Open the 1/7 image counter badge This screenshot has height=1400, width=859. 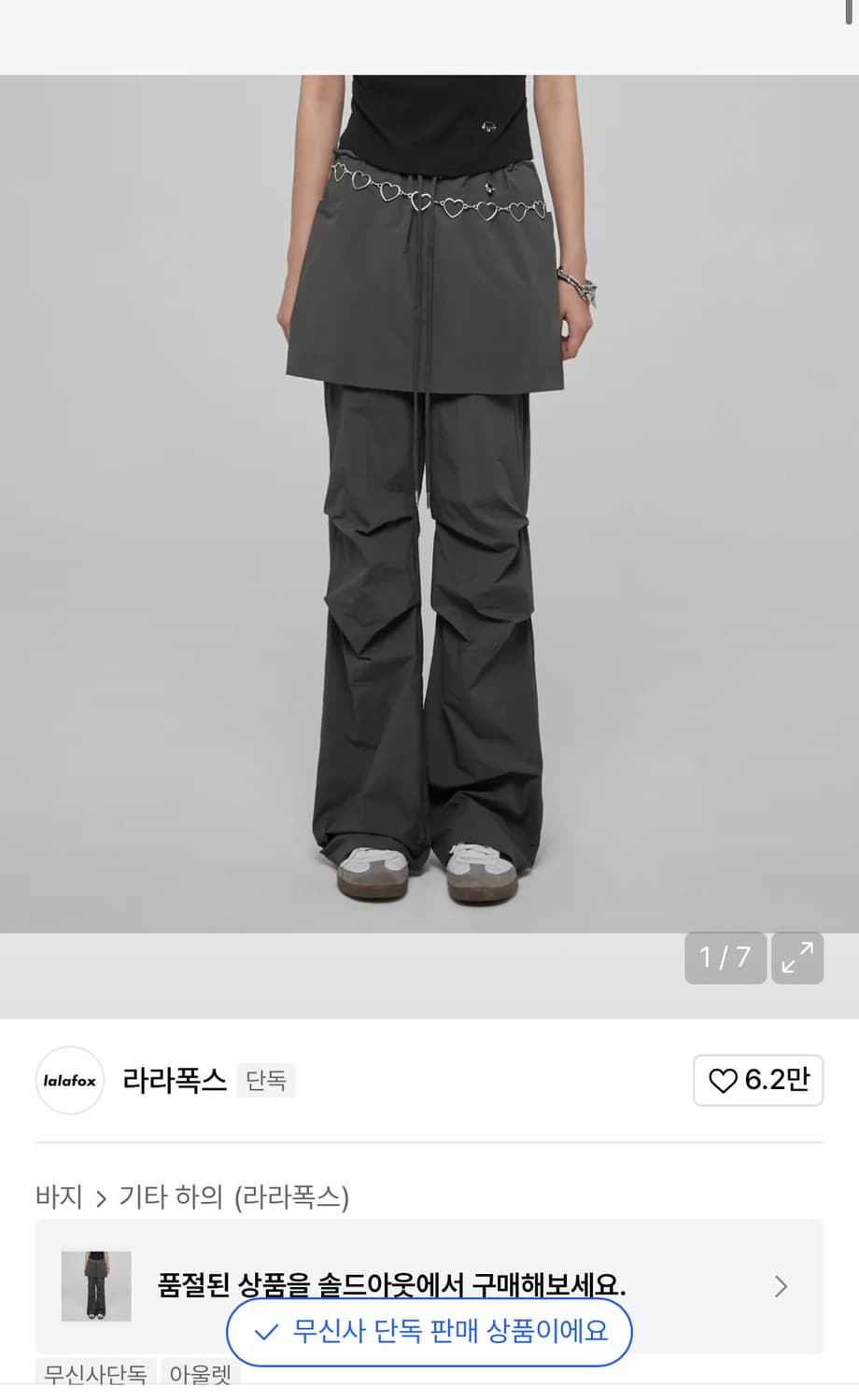pyautogui.click(x=725, y=958)
